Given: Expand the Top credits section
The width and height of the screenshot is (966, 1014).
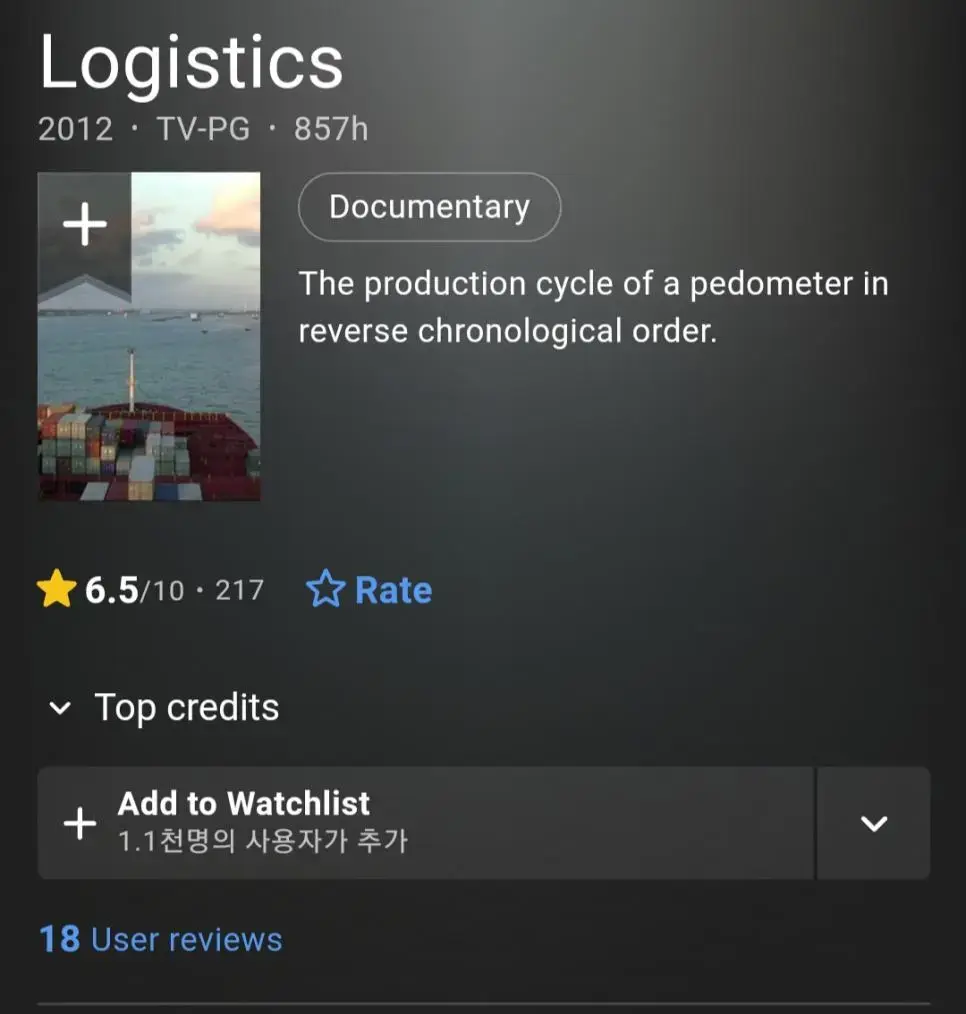Looking at the screenshot, I should point(165,708).
